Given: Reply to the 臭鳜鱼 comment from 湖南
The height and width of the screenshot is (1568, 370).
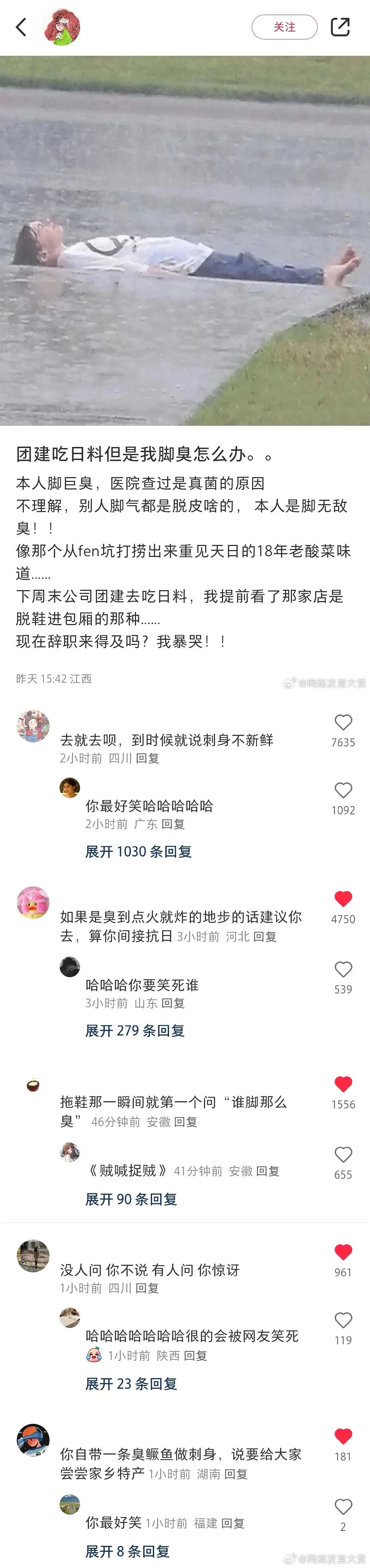Looking at the screenshot, I should (235, 1474).
